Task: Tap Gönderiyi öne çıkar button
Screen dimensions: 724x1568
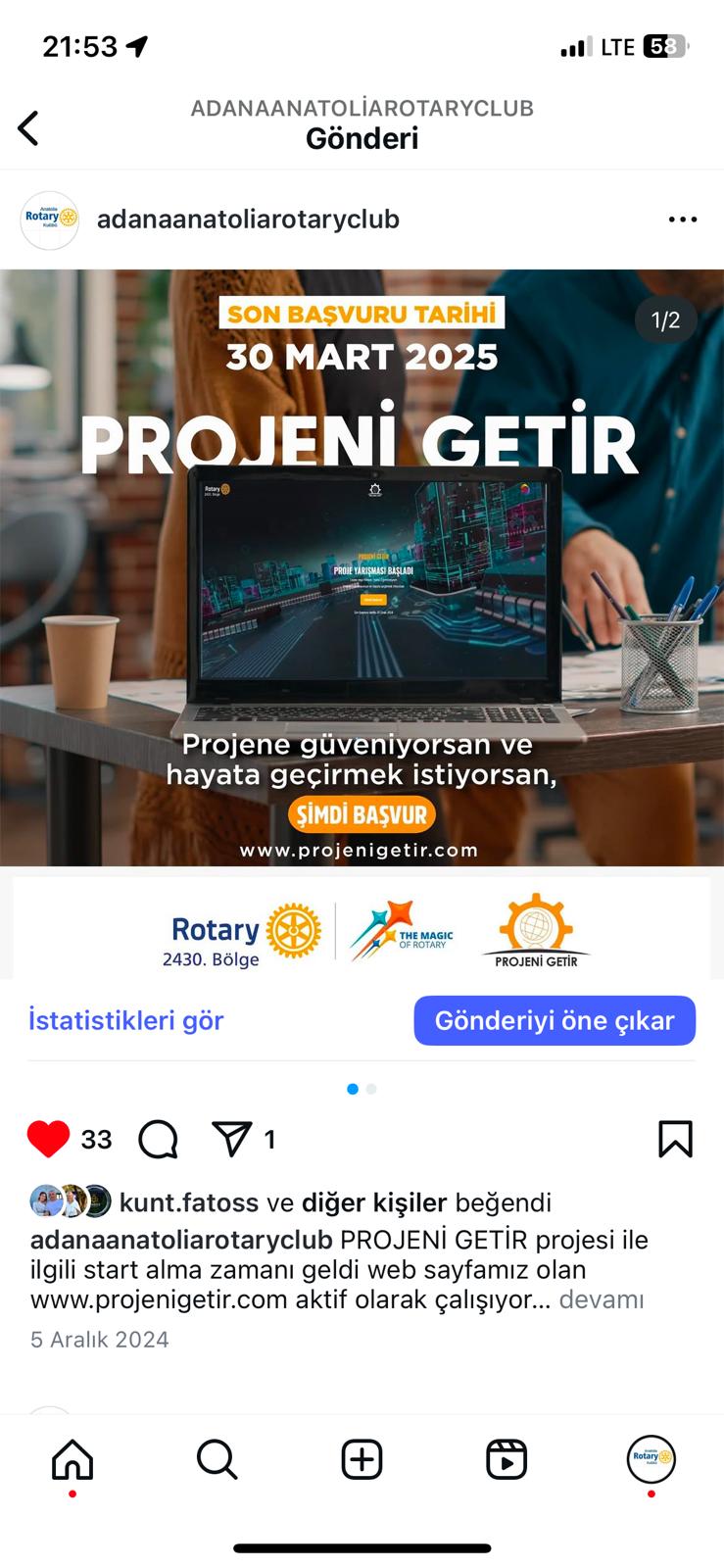Action: pos(555,1020)
